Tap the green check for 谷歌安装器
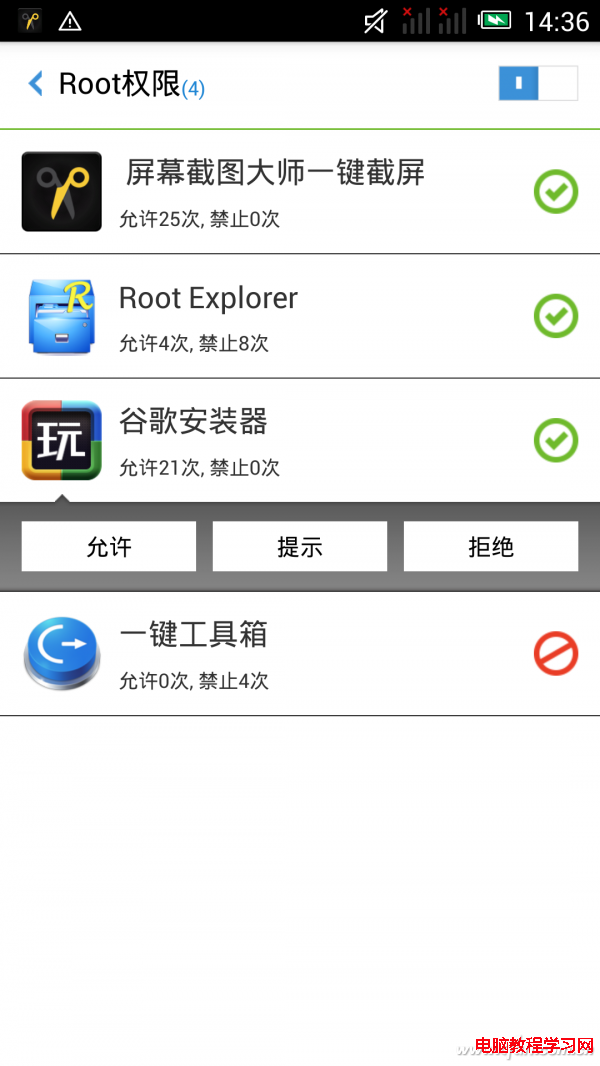 (555, 440)
